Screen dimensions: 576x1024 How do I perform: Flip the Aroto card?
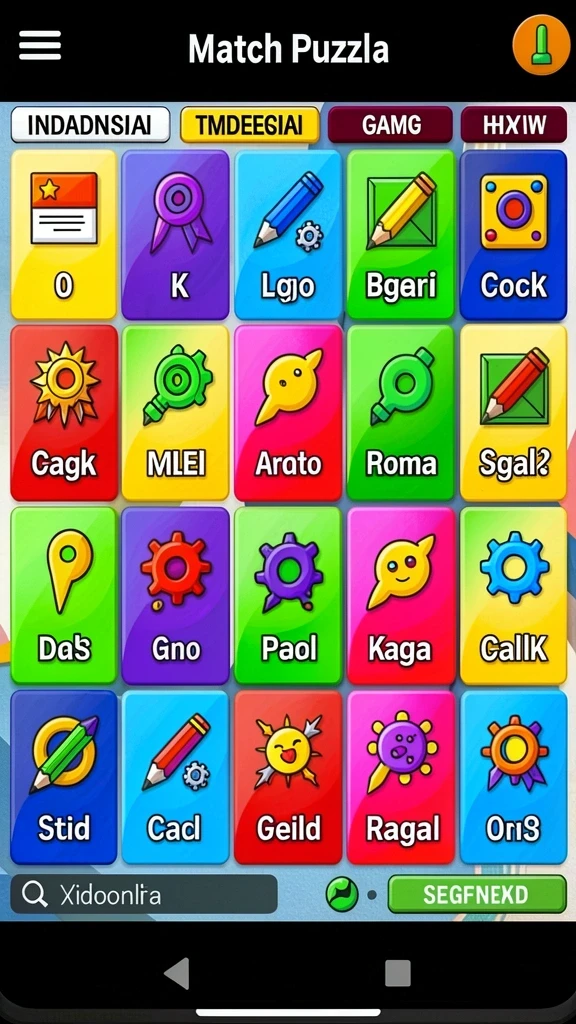(288, 413)
